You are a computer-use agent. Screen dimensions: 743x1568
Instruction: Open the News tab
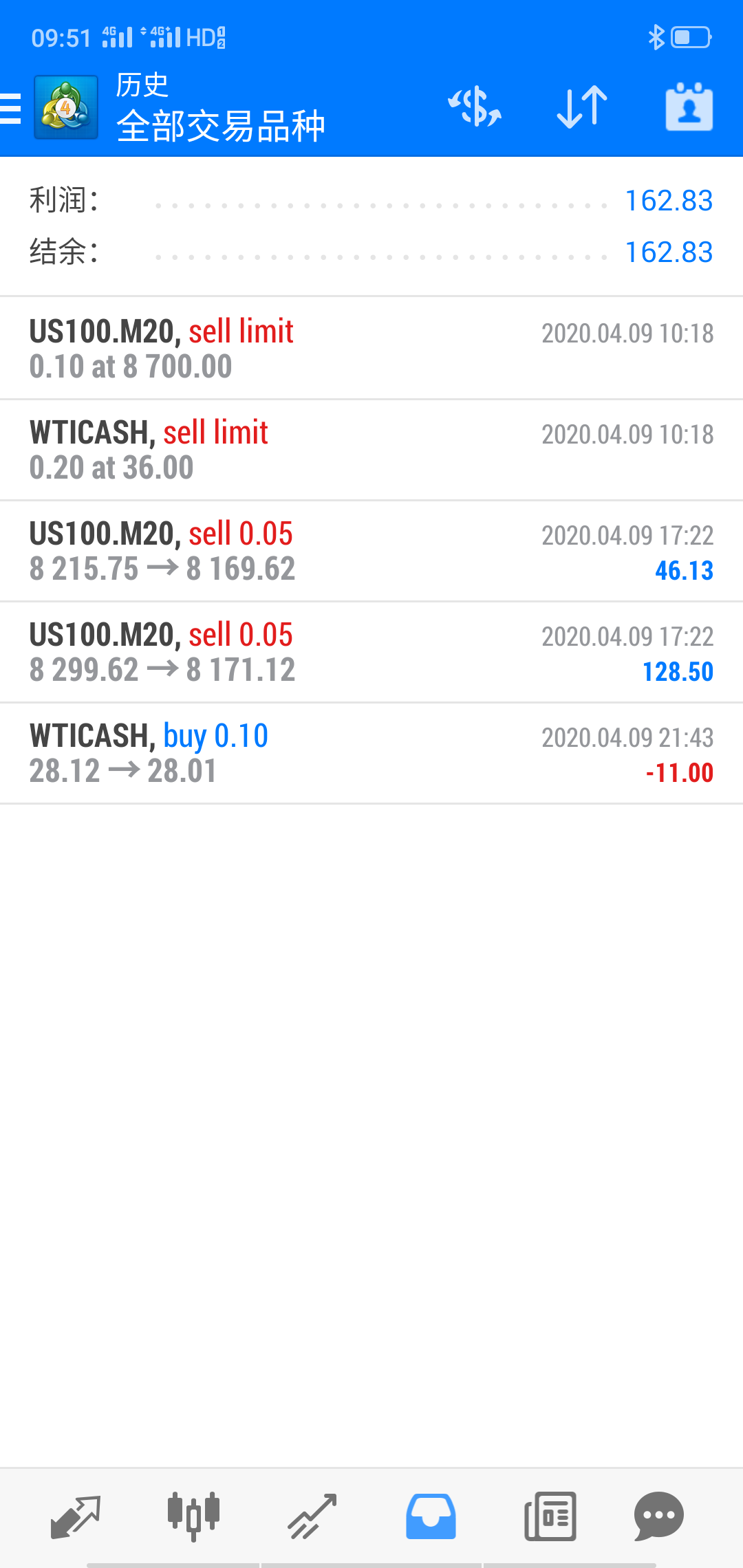[550, 1516]
